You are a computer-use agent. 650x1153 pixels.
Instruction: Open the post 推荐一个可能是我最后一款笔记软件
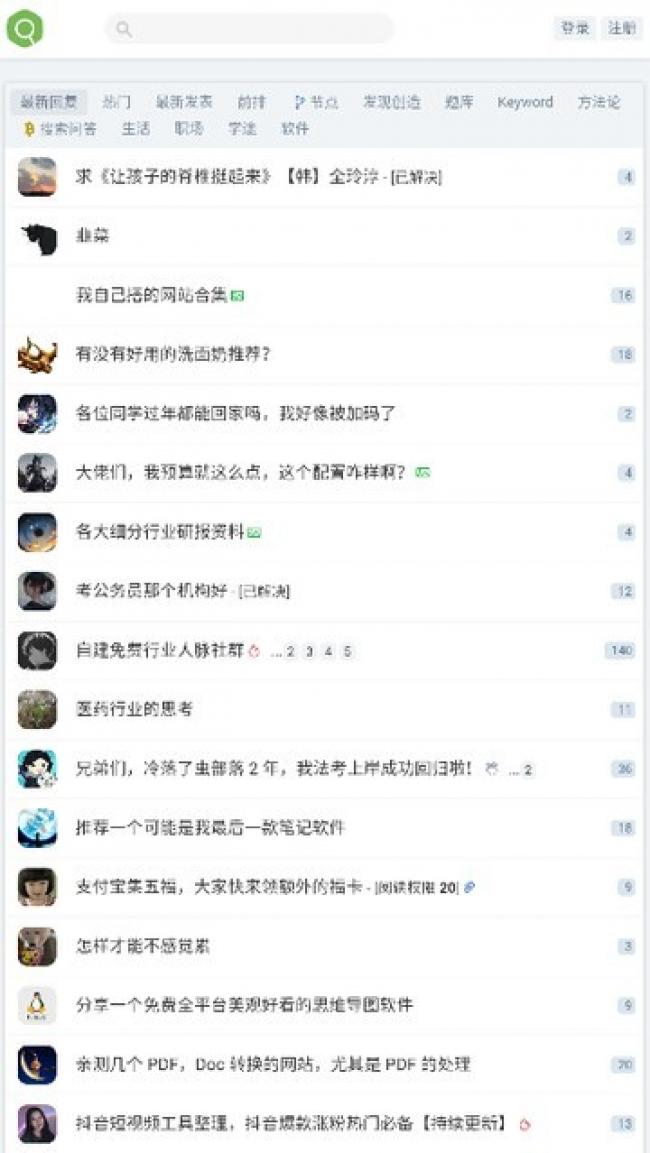point(210,828)
